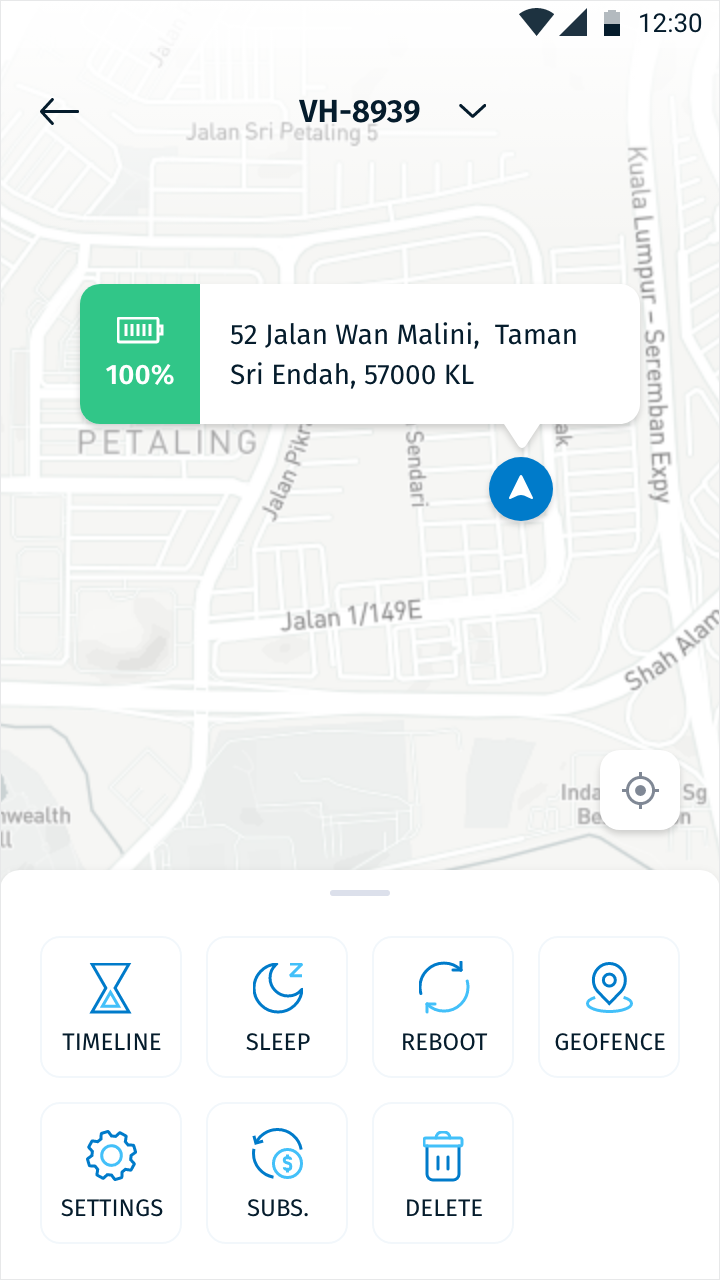Open device Settings tile
Image resolution: width=720 pixels, height=1280 pixels.
[x=111, y=1173]
